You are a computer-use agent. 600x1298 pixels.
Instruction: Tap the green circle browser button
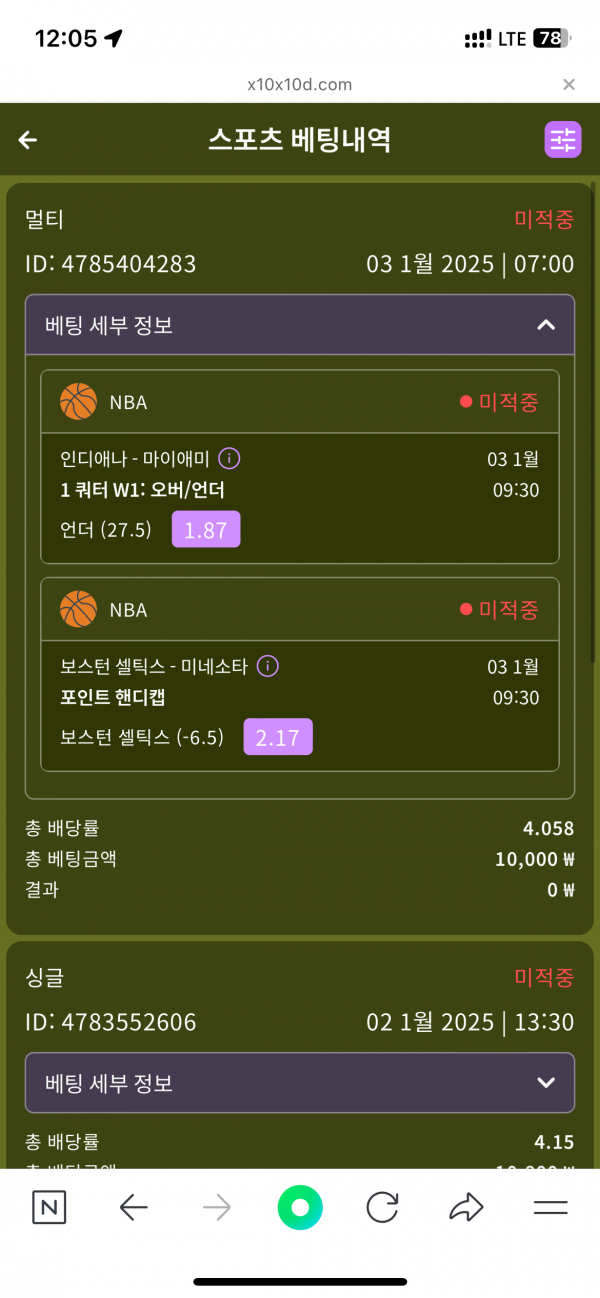pyautogui.click(x=300, y=1208)
